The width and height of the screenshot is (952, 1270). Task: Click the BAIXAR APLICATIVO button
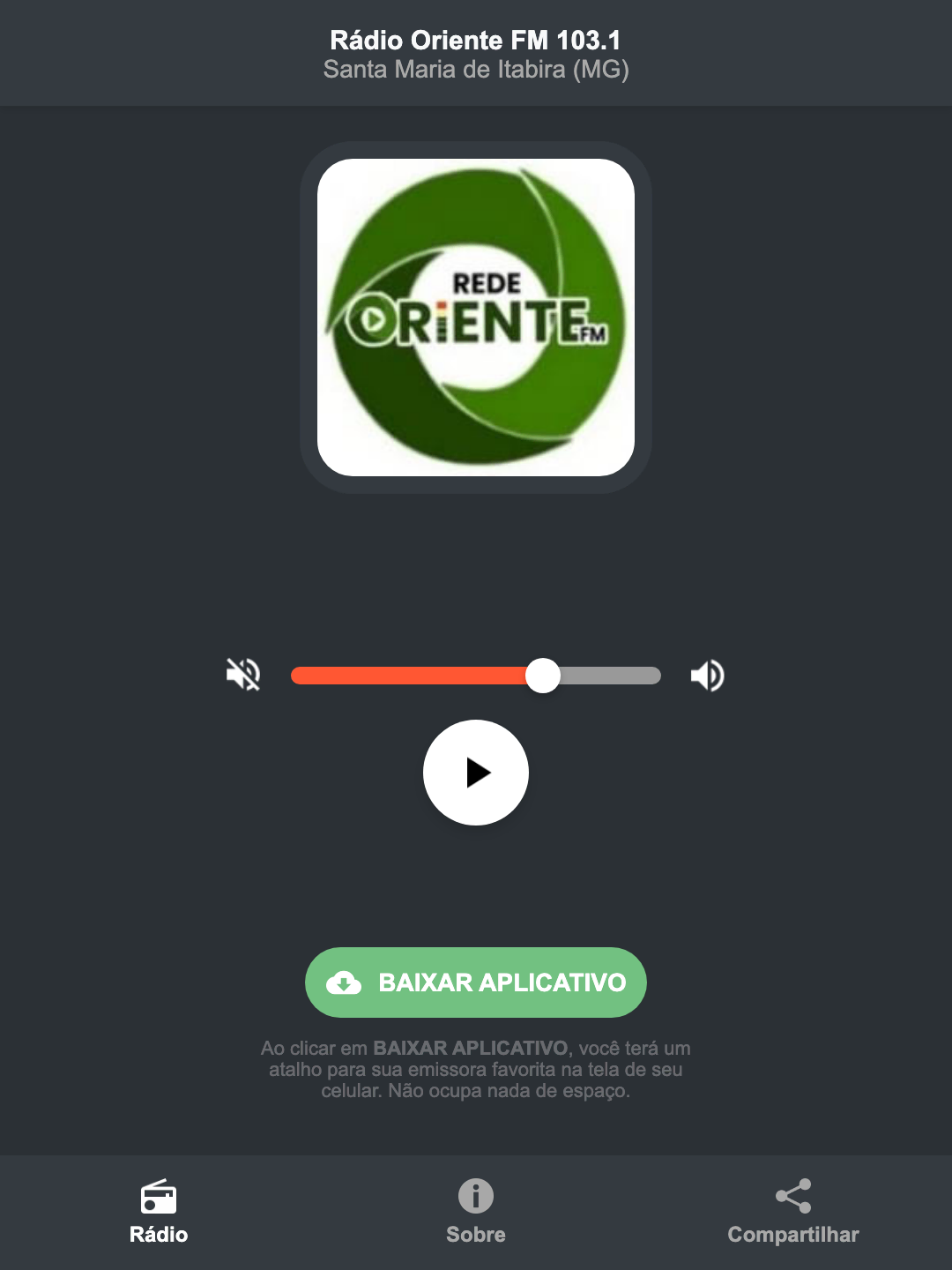click(x=475, y=982)
